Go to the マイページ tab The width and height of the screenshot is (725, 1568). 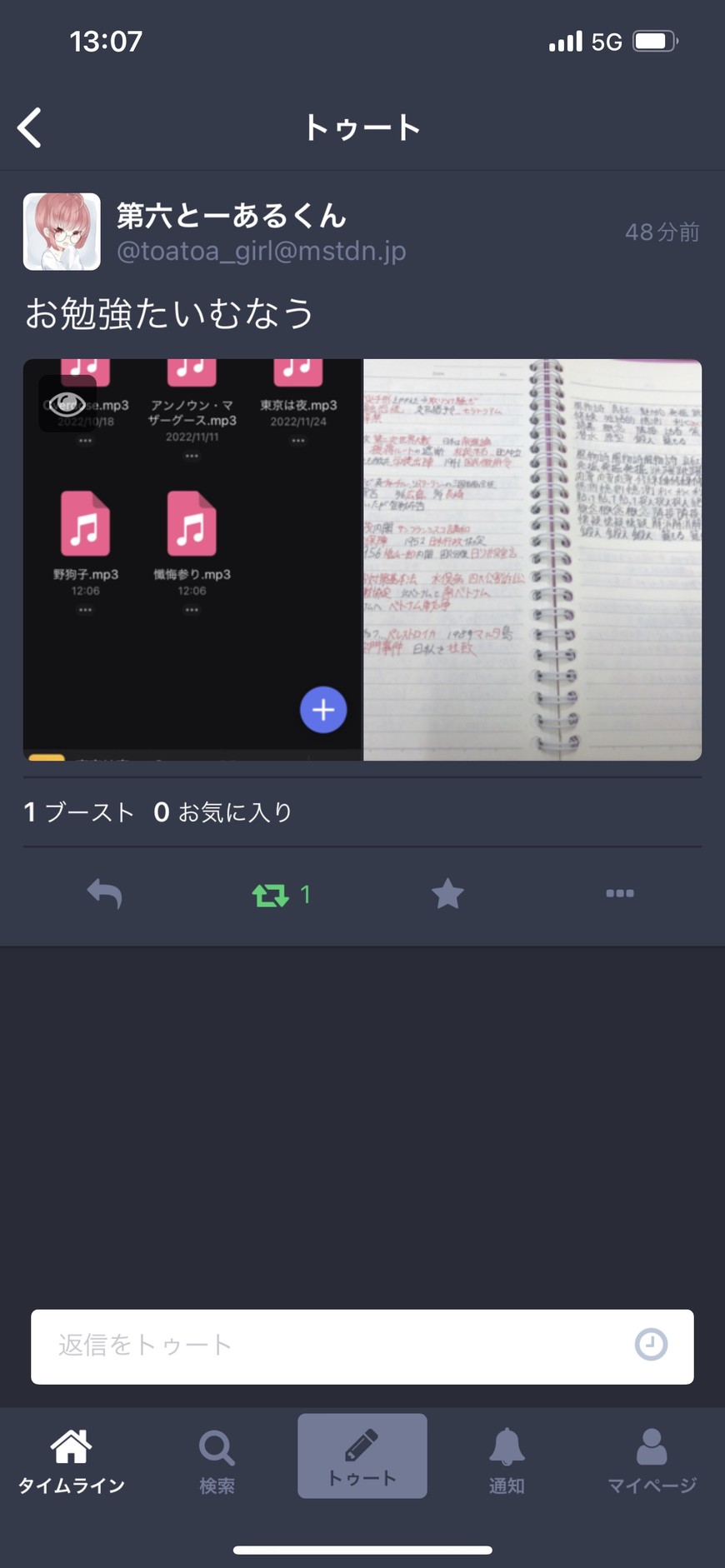652,1461
